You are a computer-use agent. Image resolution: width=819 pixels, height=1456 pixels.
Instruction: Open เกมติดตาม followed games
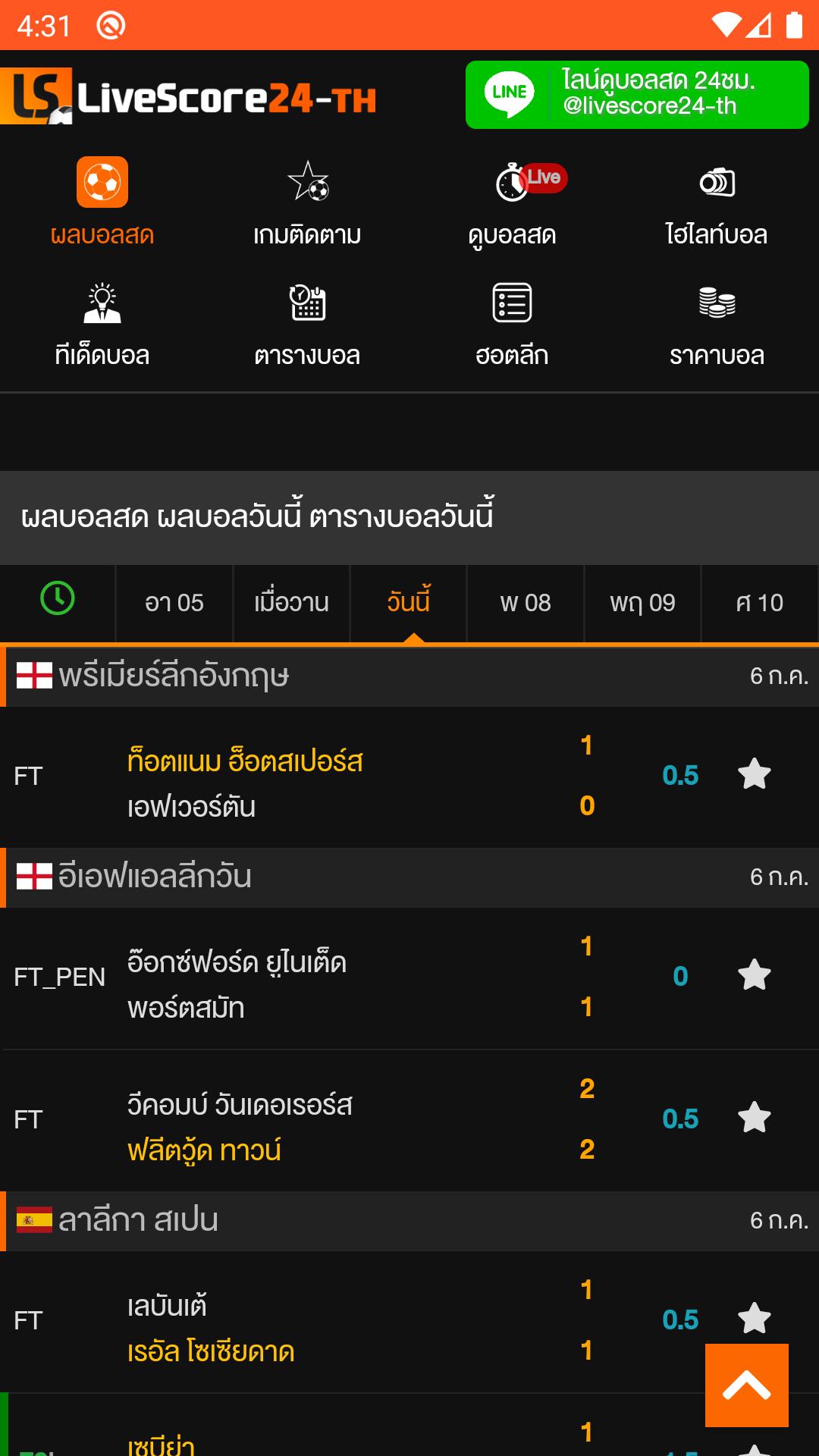pyautogui.click(x=307, y=202)
